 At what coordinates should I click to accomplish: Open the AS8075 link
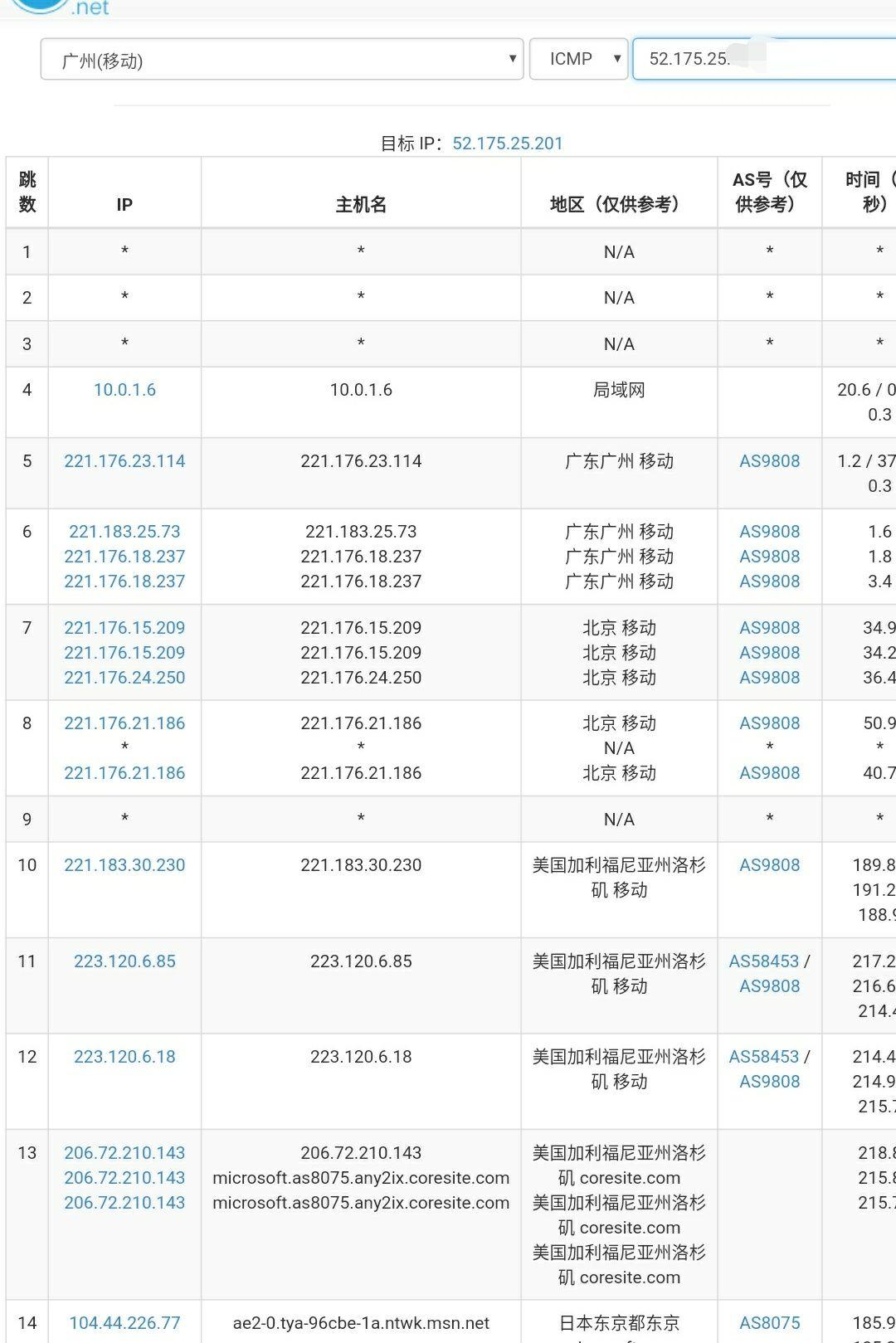click(x=769, y=1322)
